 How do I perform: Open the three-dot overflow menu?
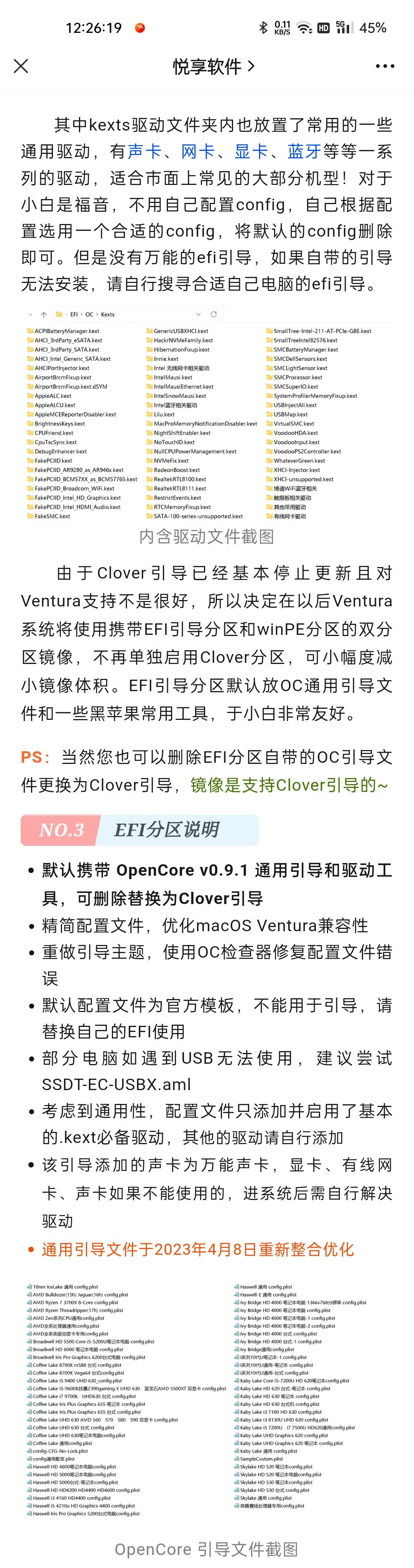click(x=384, y=66)
